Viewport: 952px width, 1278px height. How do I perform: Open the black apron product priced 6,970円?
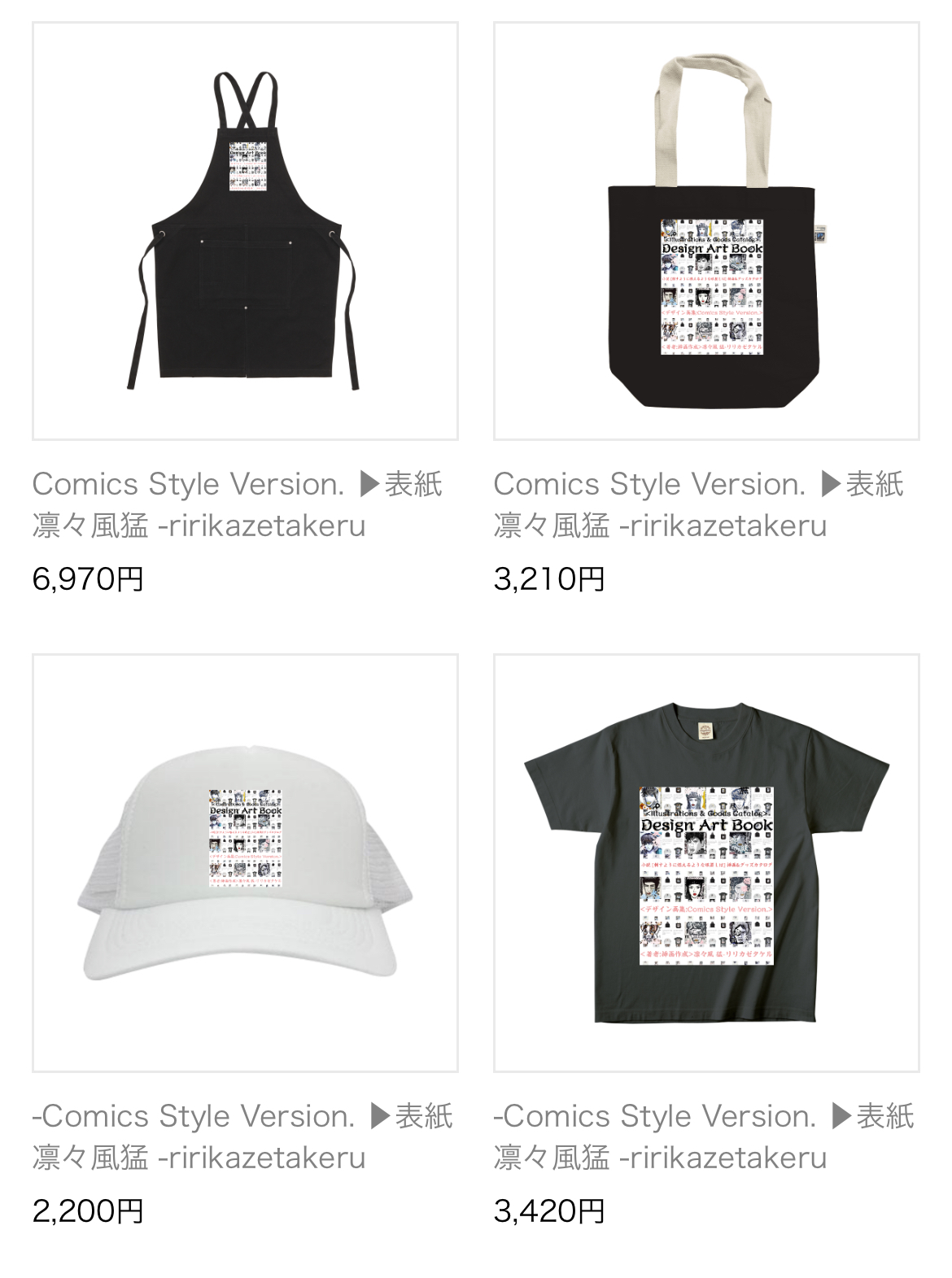click(245, 231)
